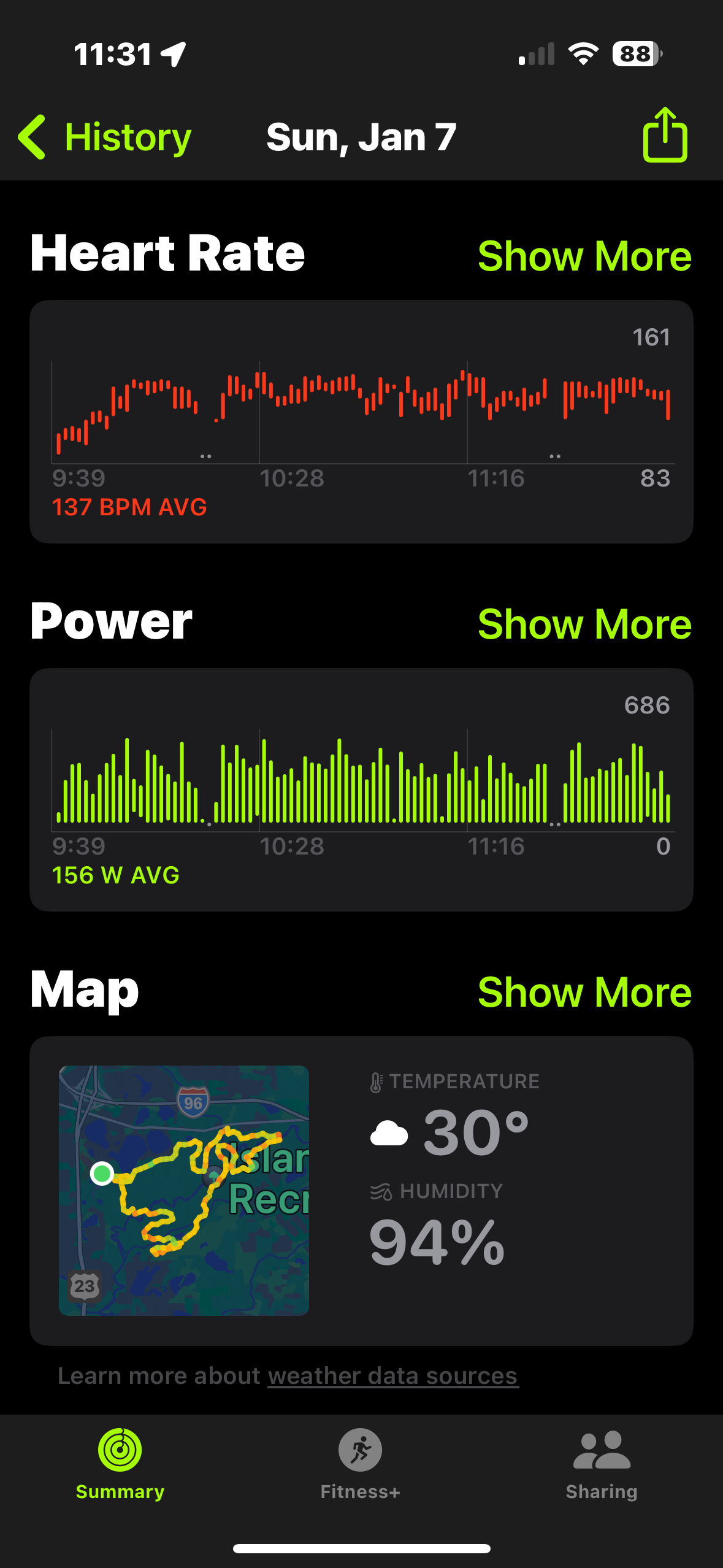Screen dimensions: 723x1568
Task: Open the heart rate chart card
Action: click(361, 421)
